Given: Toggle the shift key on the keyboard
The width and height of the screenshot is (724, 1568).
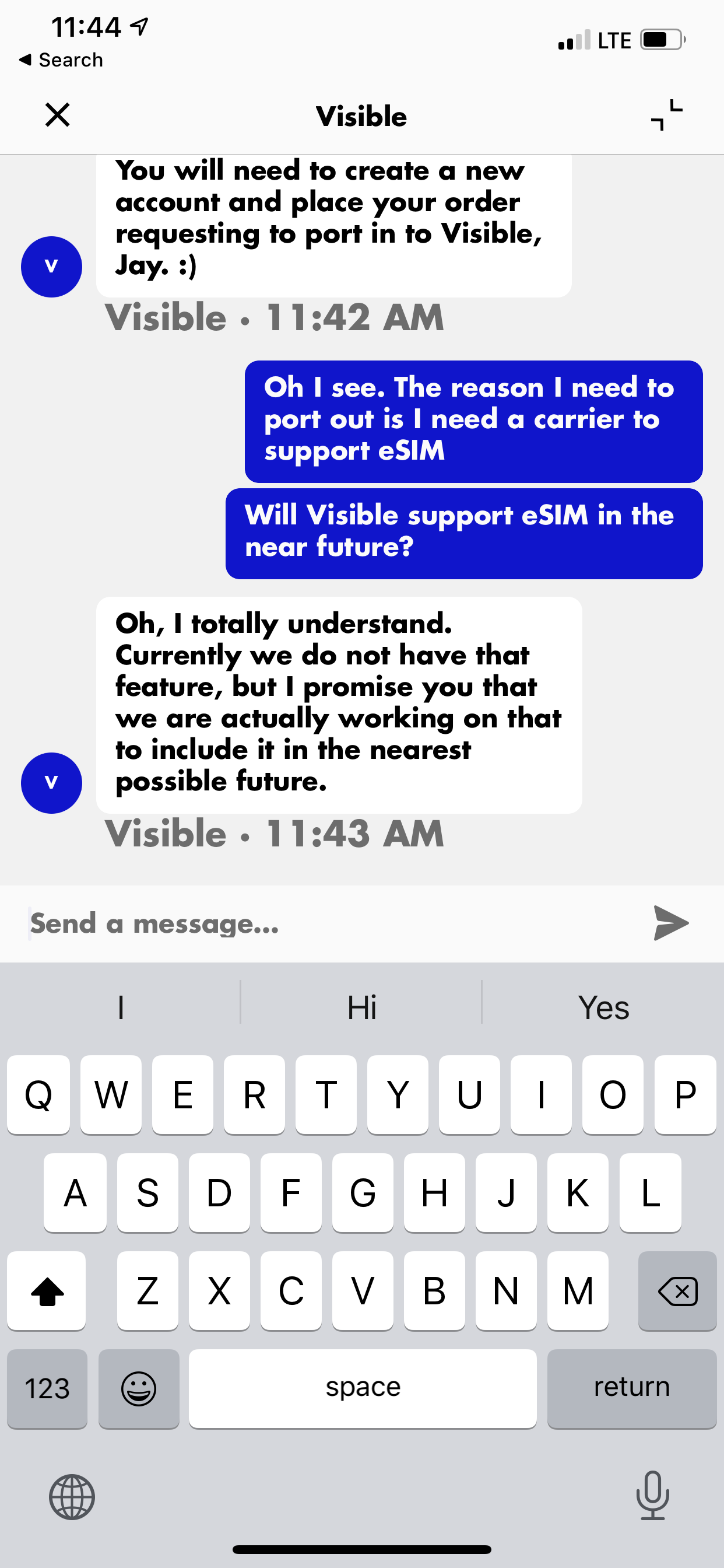Looking at the screenshot, I should click(x=46, y=1291).
